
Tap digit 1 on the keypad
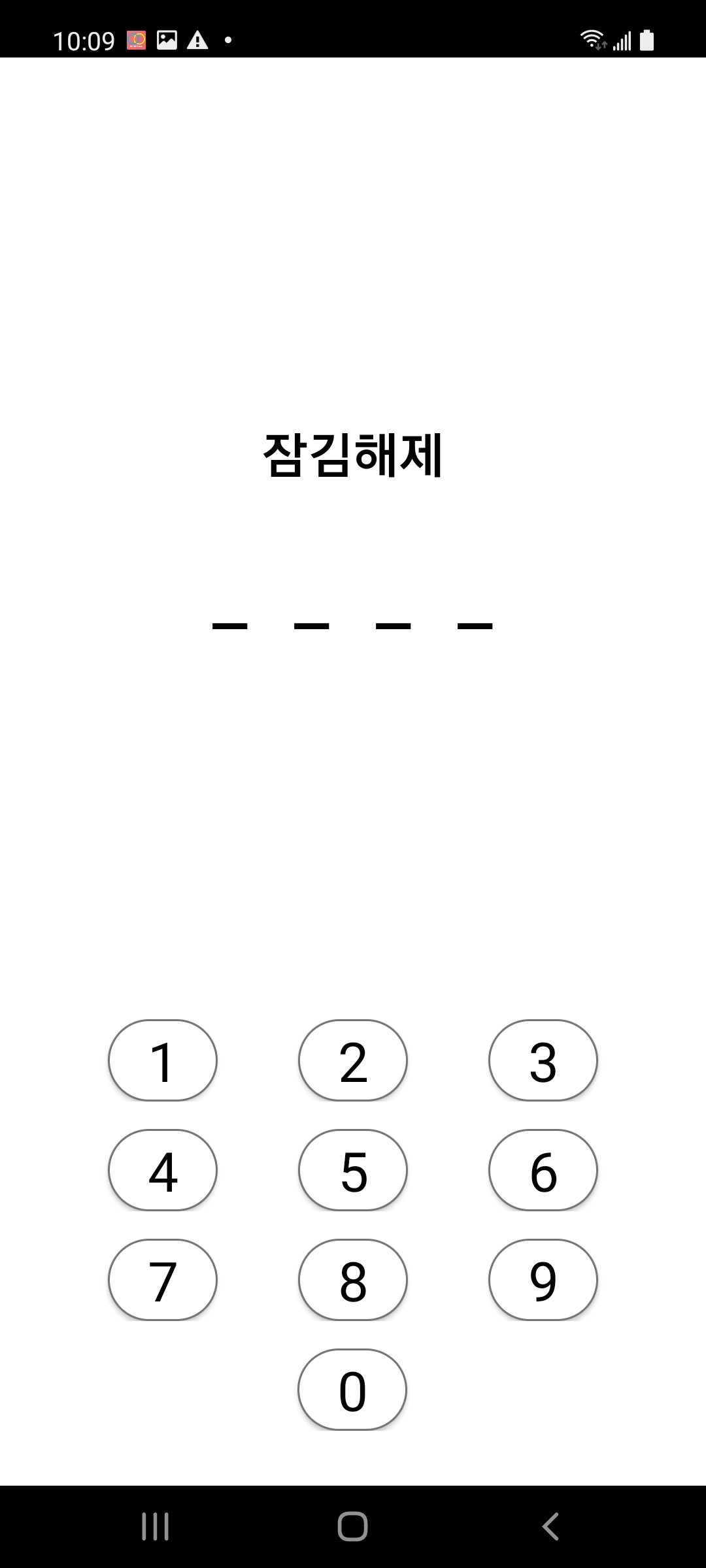pyautogui.click(x=163, y=1060)
